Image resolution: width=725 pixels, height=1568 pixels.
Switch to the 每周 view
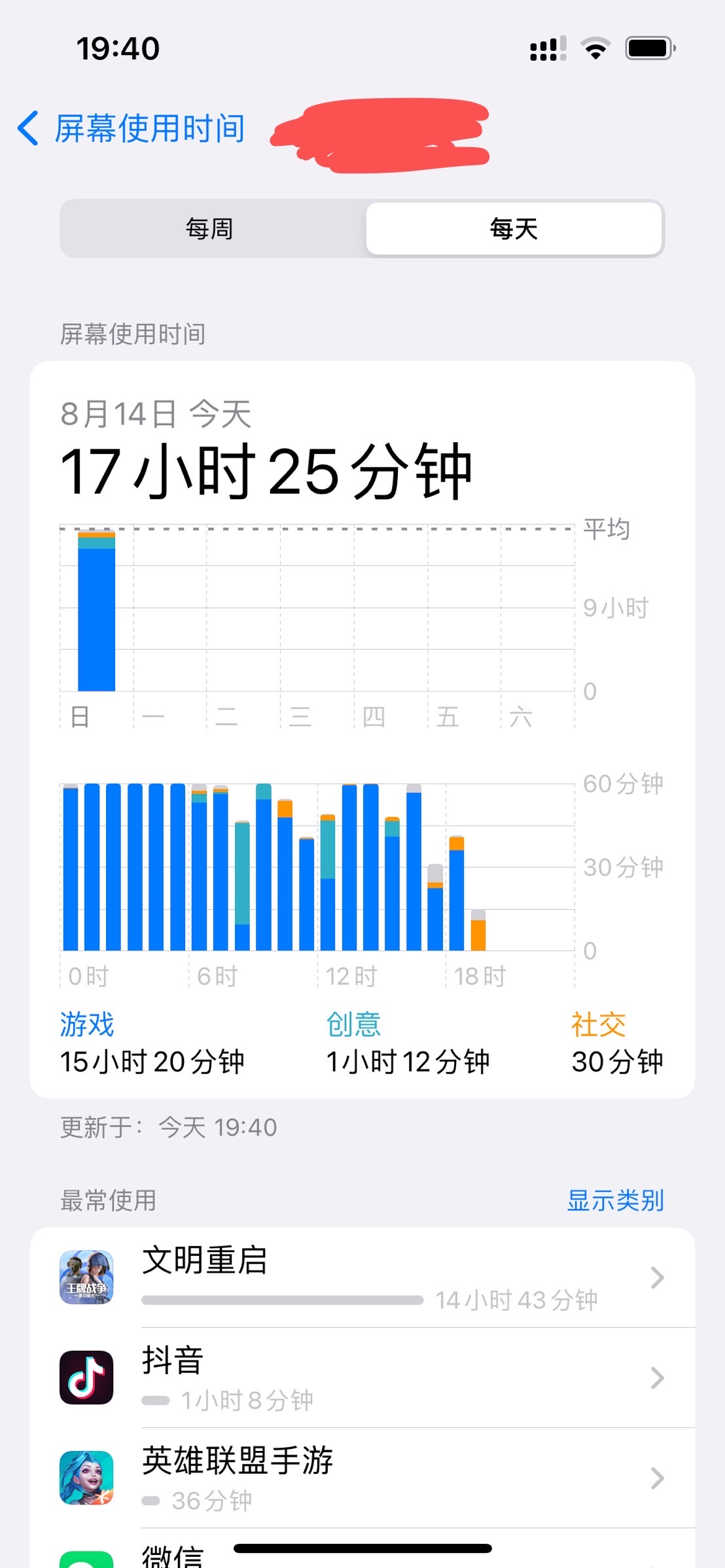pyautogui.click(x=211, y=229)
